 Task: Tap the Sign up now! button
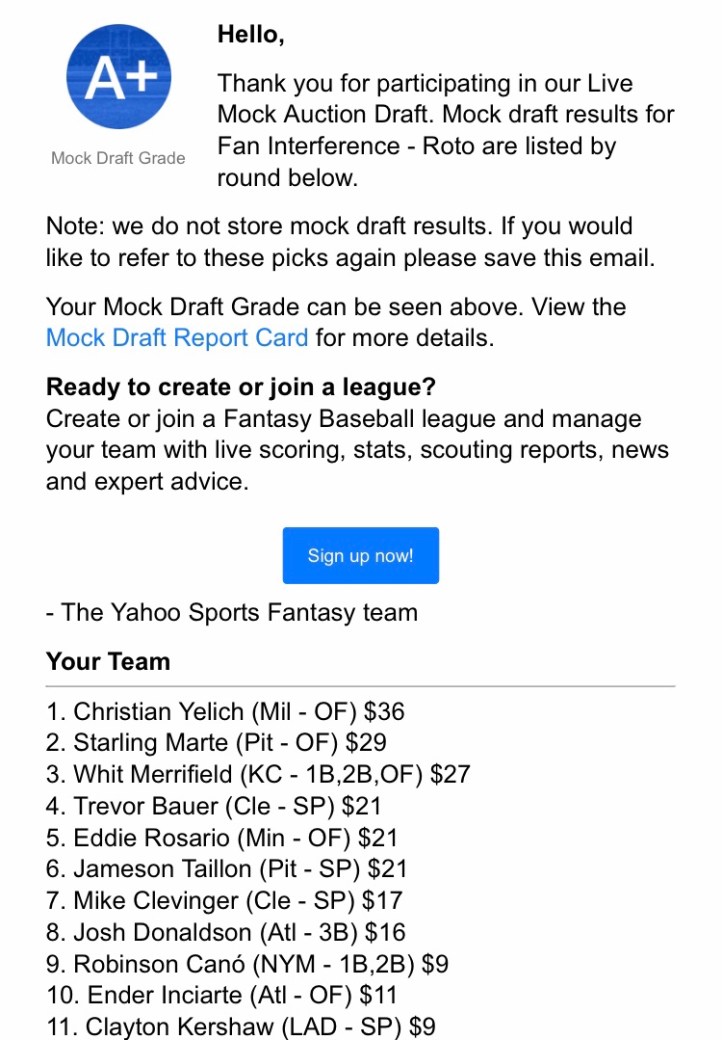pyautogui.click(x=360, y=556)
